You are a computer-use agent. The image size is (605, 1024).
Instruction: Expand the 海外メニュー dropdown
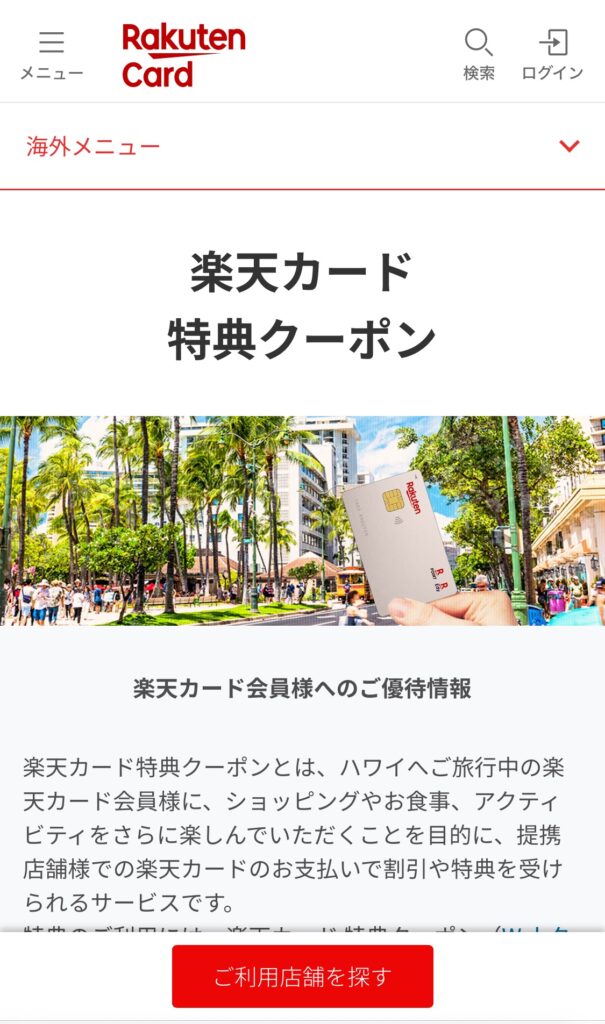(568, 147)
